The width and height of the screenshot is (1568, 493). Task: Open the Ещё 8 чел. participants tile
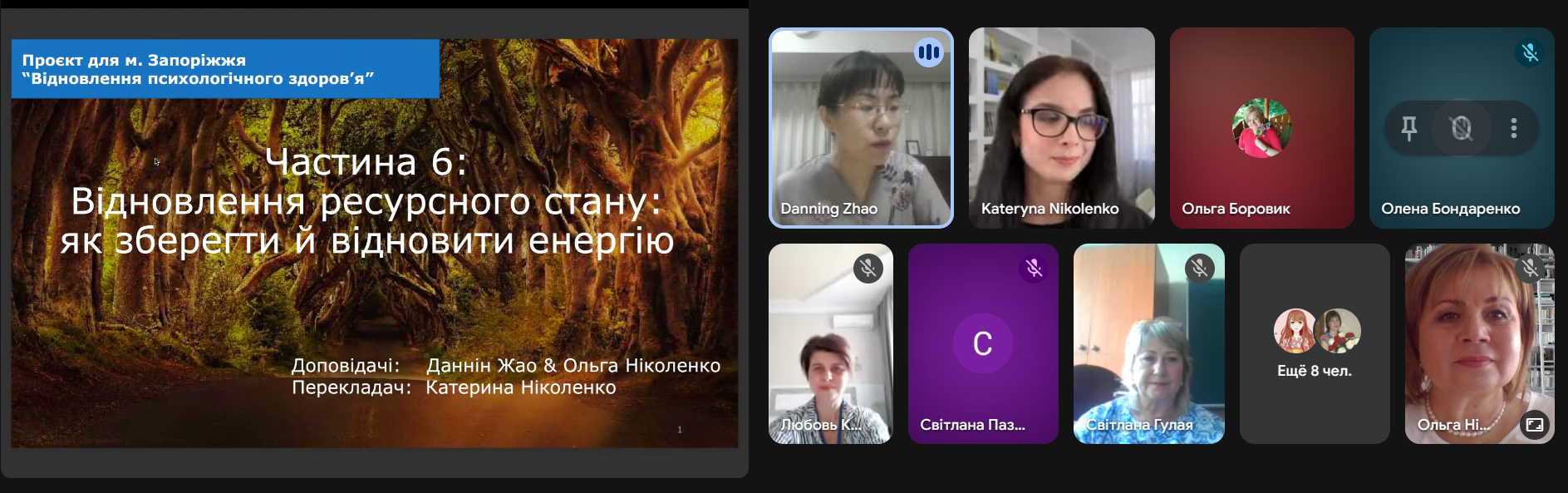pyautogui.click(x=1314, y=343)
